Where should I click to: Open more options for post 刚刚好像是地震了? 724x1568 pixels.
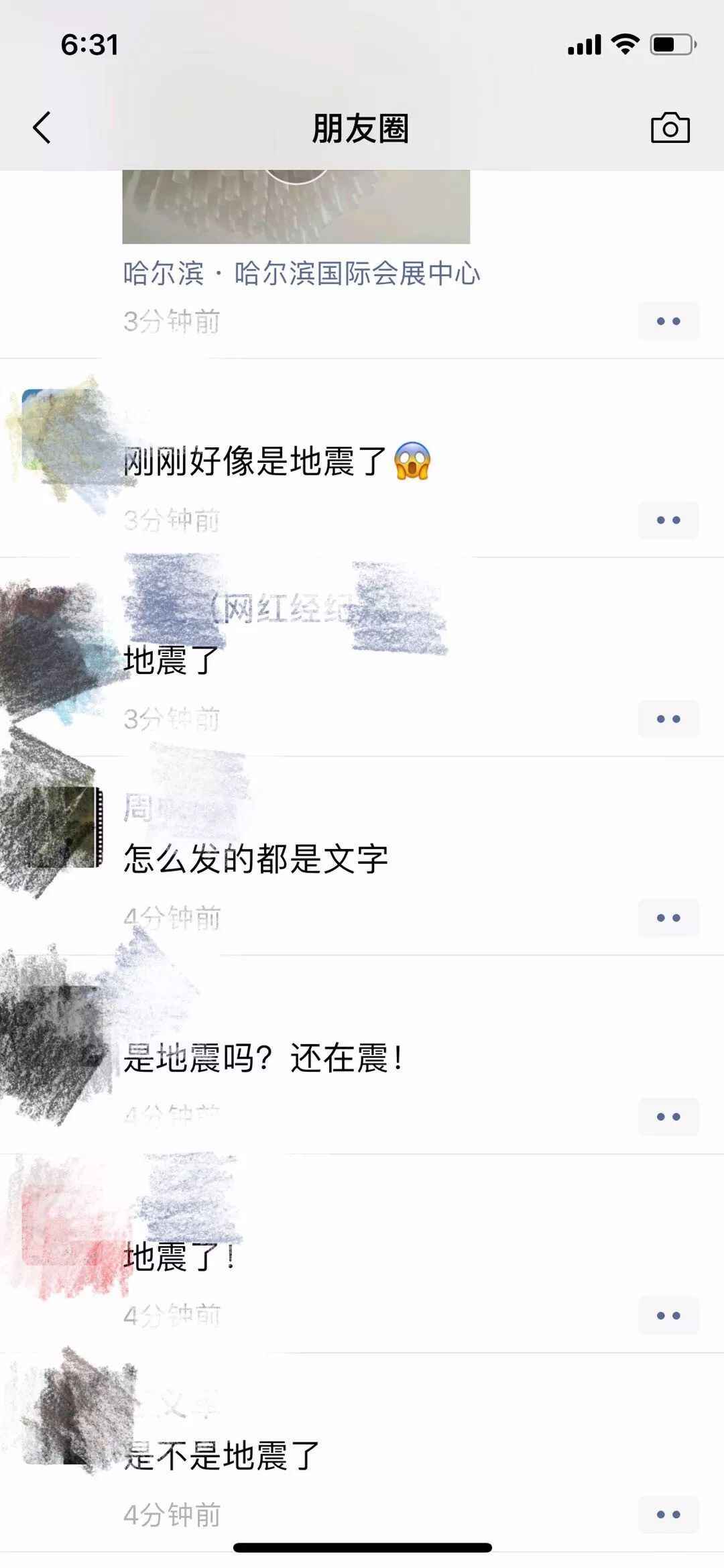(x=668, y=520)
